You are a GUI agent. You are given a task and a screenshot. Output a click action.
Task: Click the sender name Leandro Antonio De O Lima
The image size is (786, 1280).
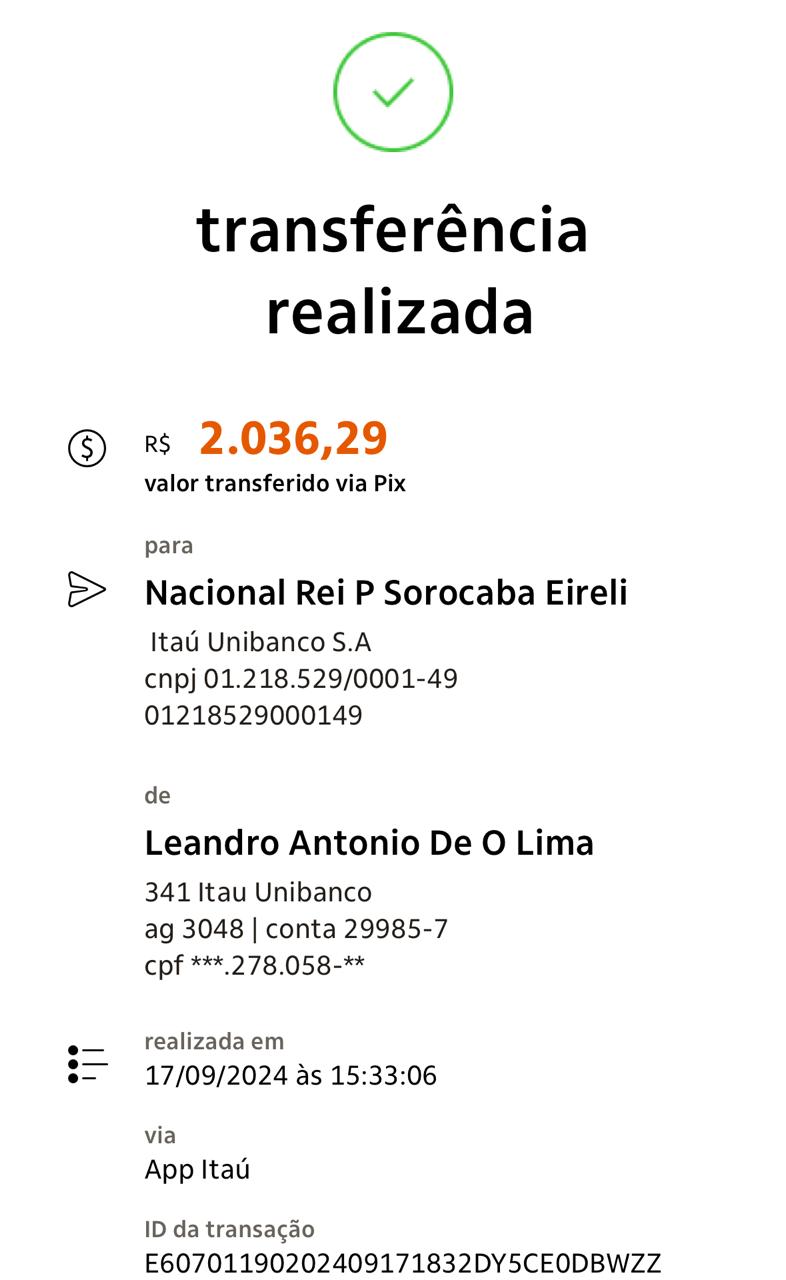click(370, 843)
